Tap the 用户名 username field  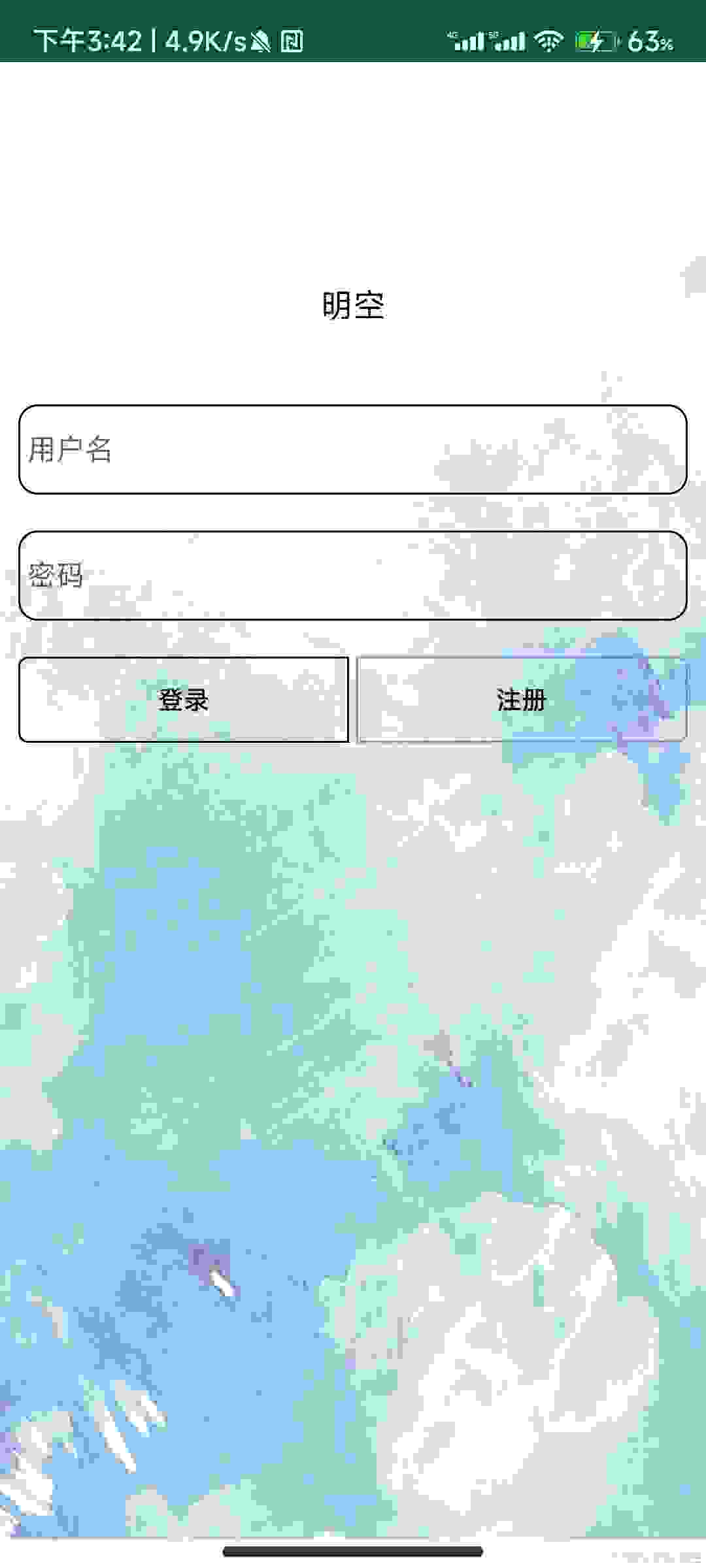coord(353,449)
